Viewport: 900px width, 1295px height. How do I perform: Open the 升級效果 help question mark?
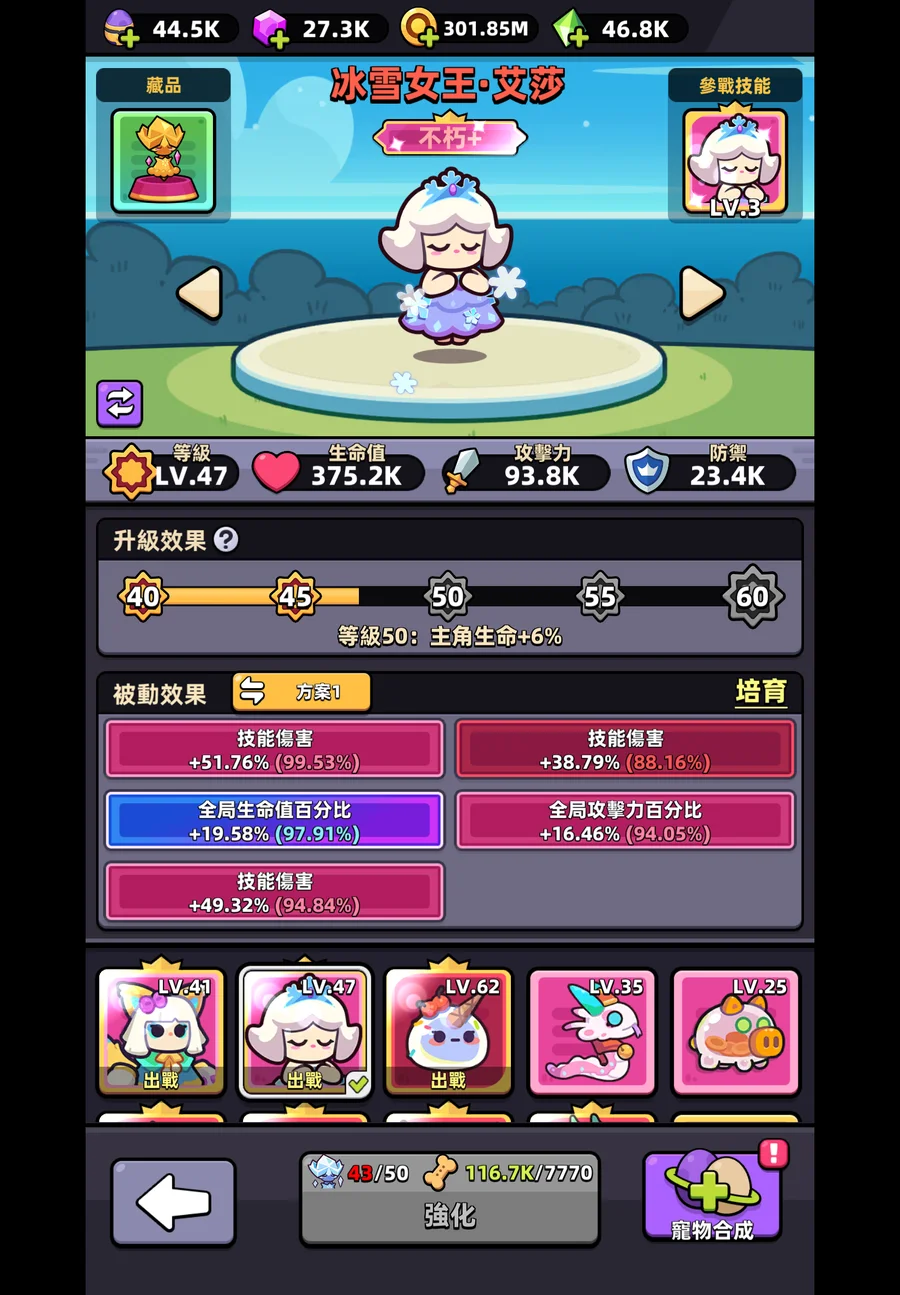[226, 540]
